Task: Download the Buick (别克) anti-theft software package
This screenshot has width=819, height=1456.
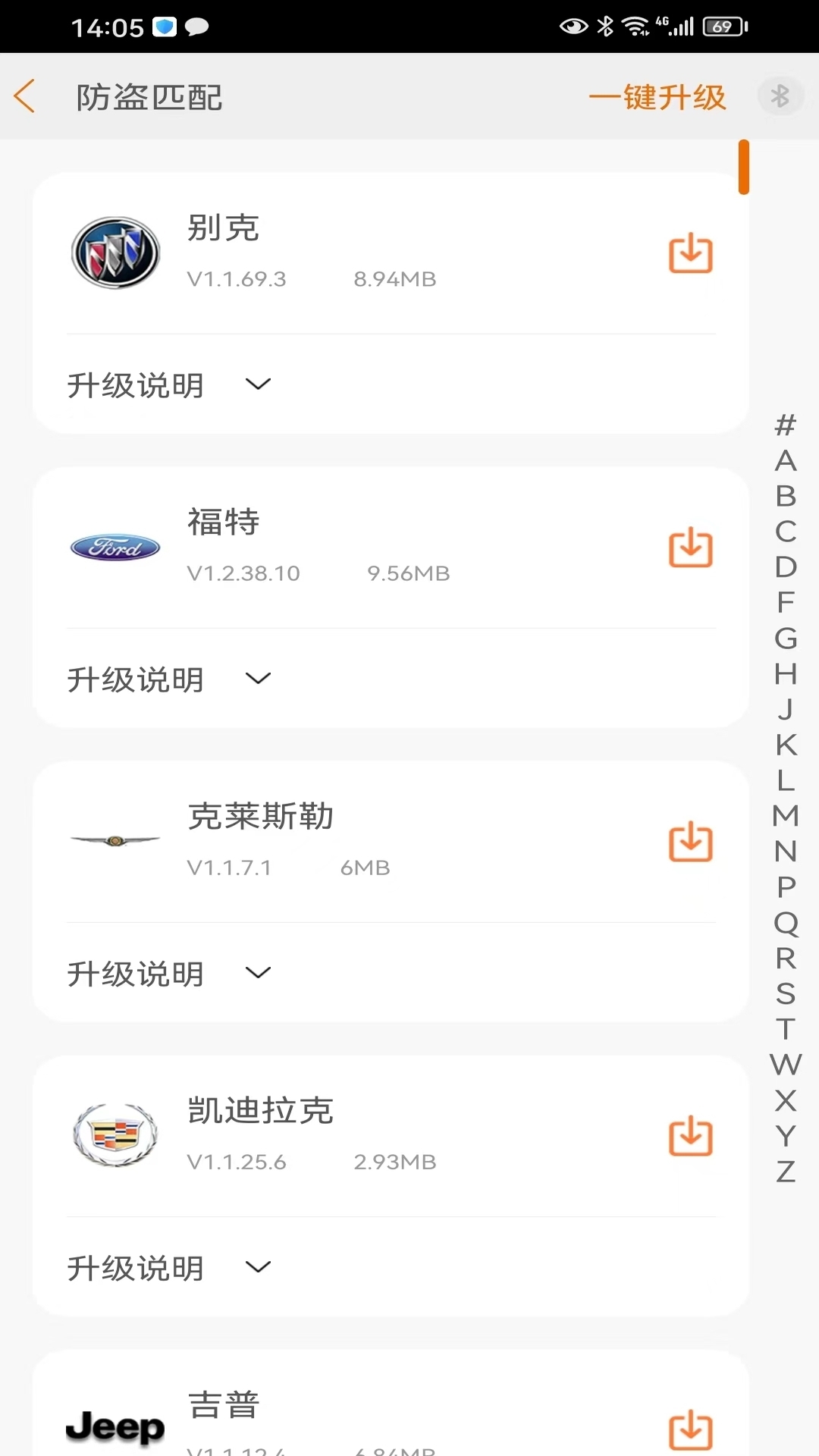Action: tap(691, 256)
